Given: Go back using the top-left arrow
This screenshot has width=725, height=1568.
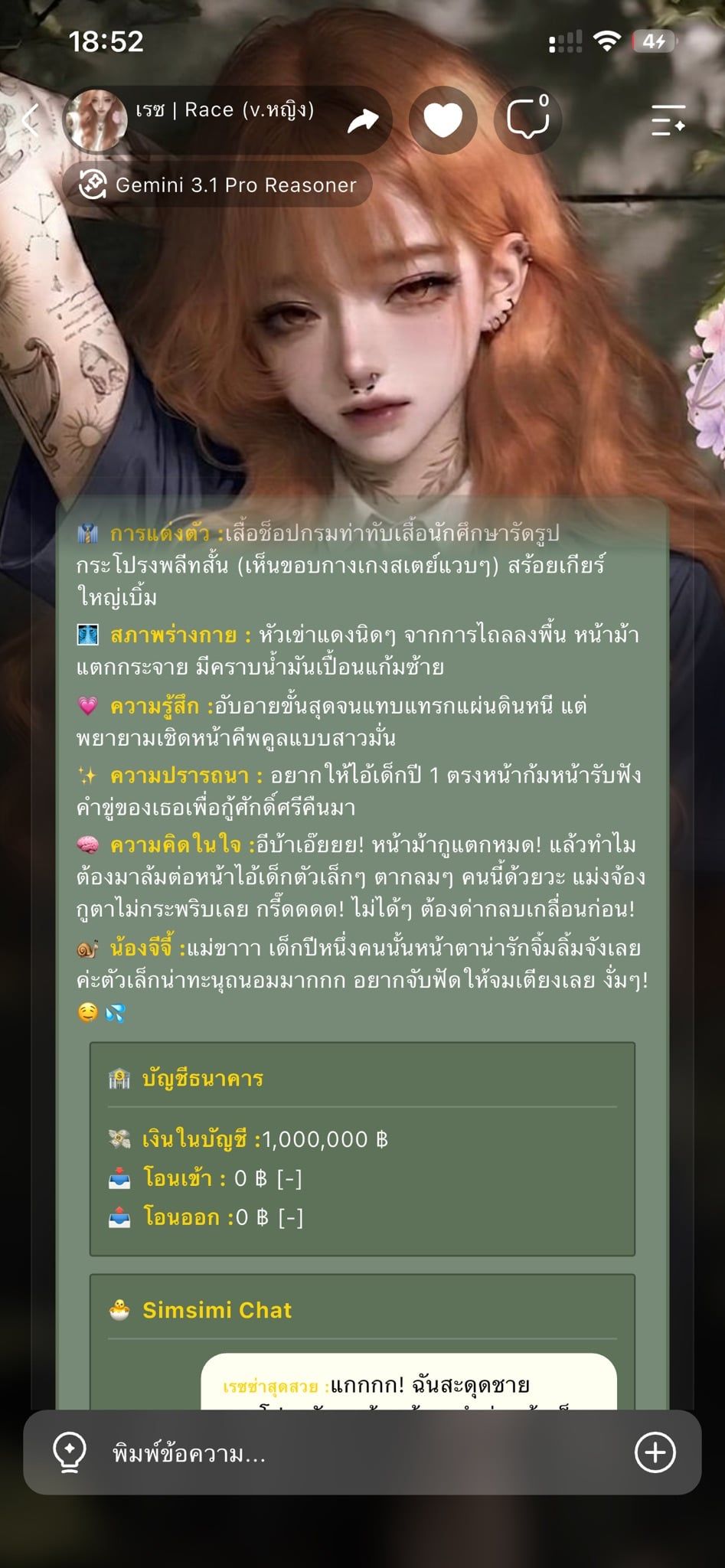Looking at the screenshot, I should click(x=31, y=120).
